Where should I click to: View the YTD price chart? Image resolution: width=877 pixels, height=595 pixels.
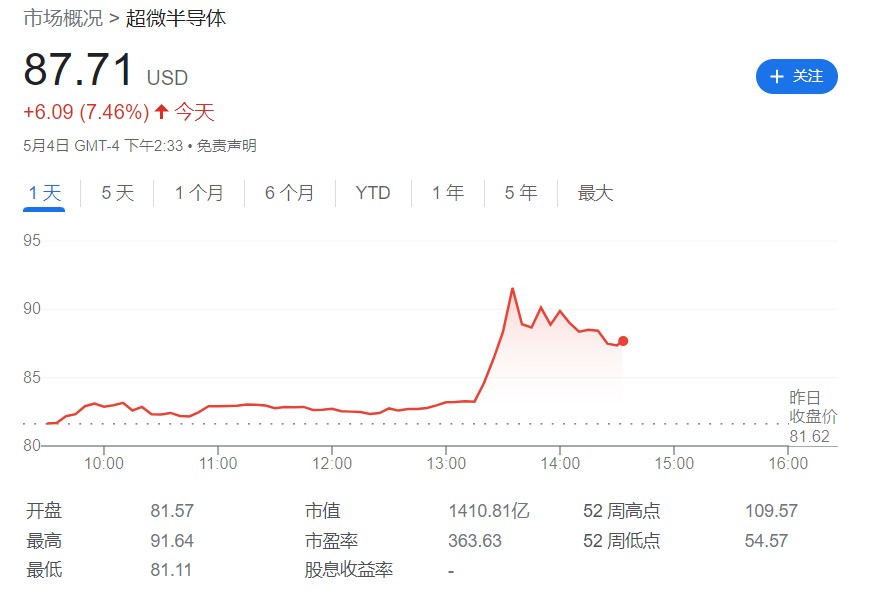pos(373,193)
